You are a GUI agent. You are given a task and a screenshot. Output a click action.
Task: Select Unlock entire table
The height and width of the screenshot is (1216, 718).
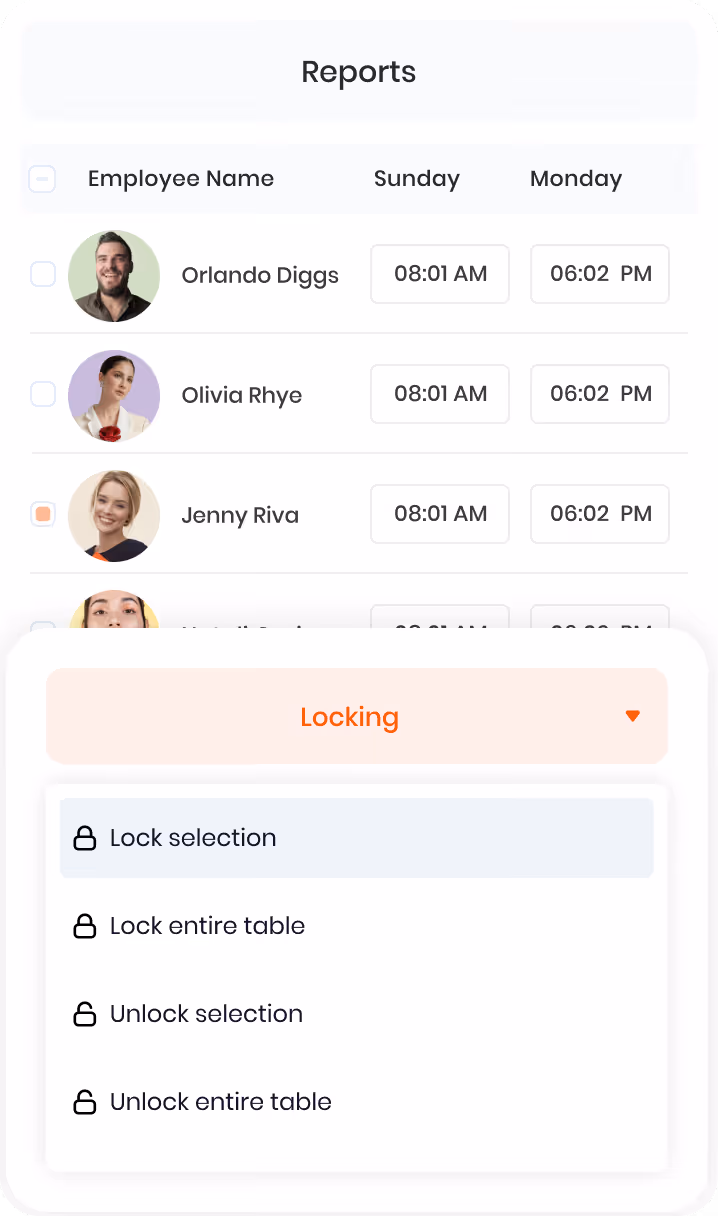coord(357,1102)
